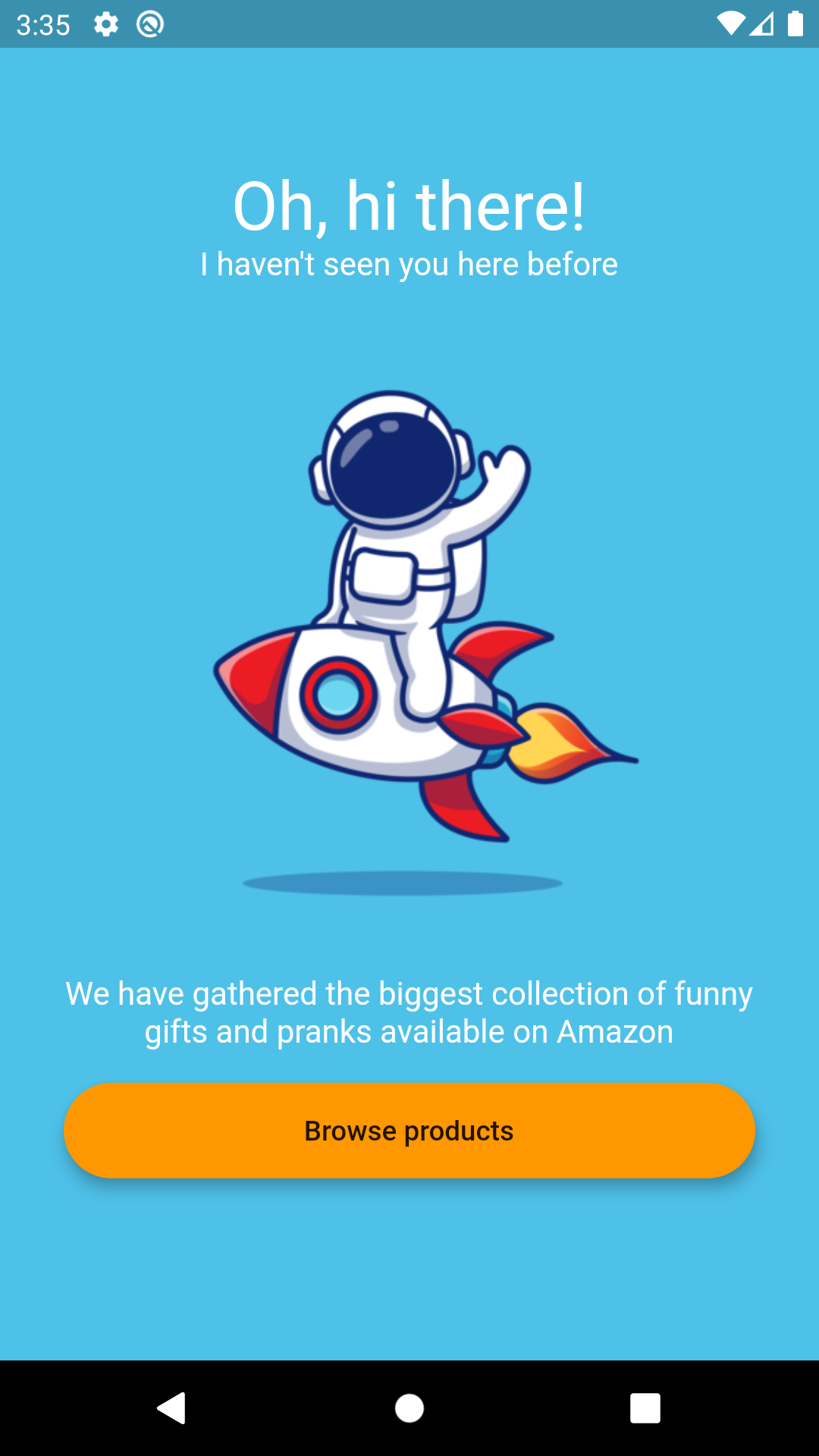
Task: Return to the home screen
Action: pyautogui.click(x=409, y=1408)
